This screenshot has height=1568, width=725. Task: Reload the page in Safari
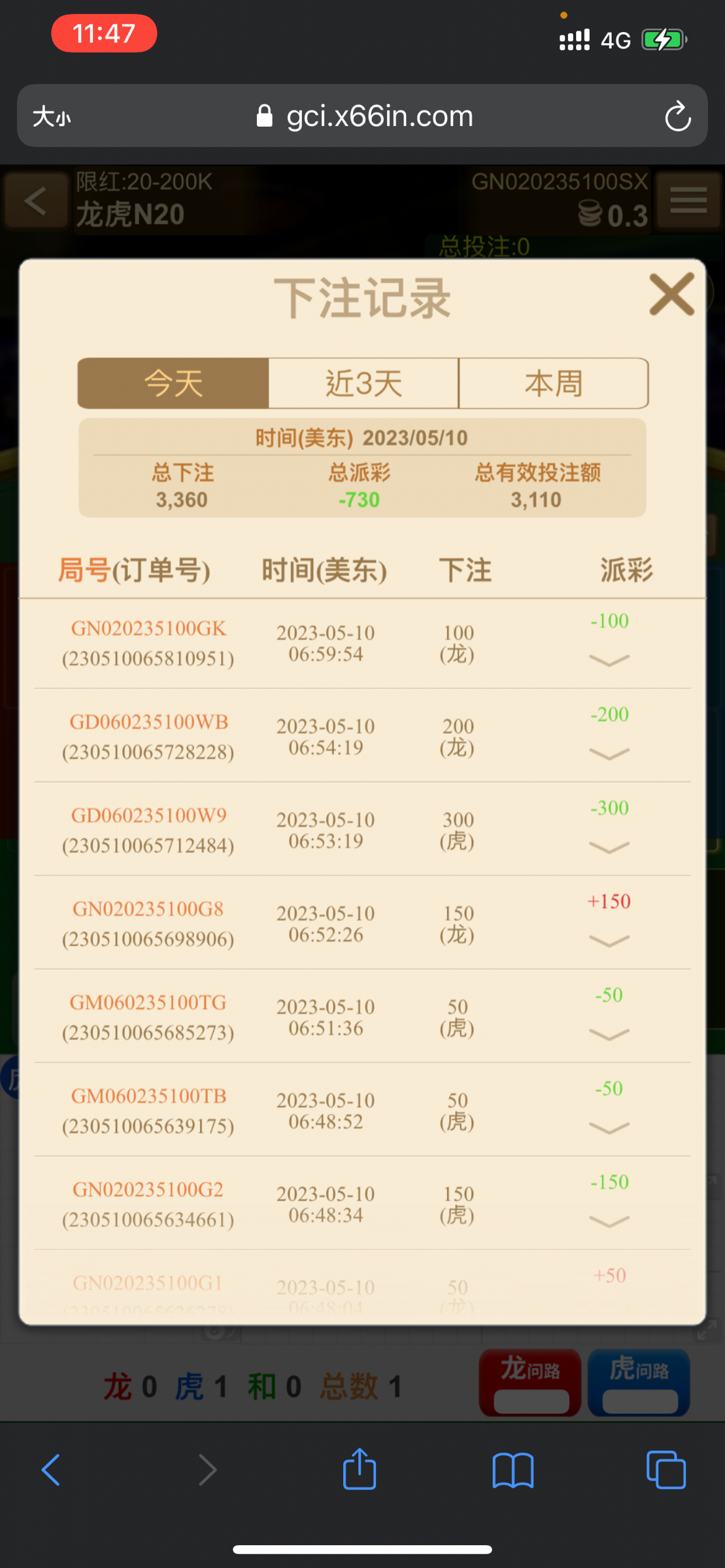click(677, 116)
